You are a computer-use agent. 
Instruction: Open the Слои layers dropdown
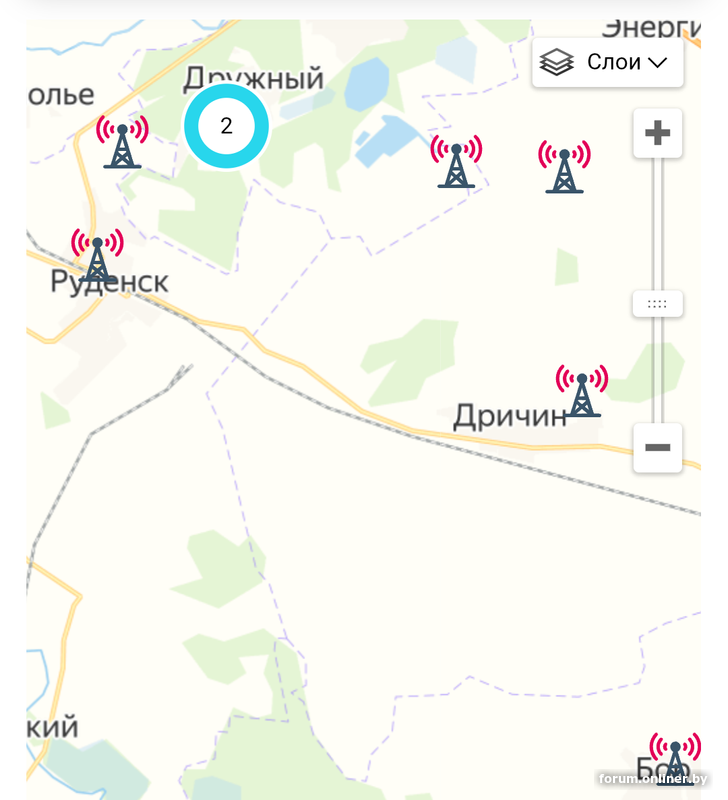point(608,63)
